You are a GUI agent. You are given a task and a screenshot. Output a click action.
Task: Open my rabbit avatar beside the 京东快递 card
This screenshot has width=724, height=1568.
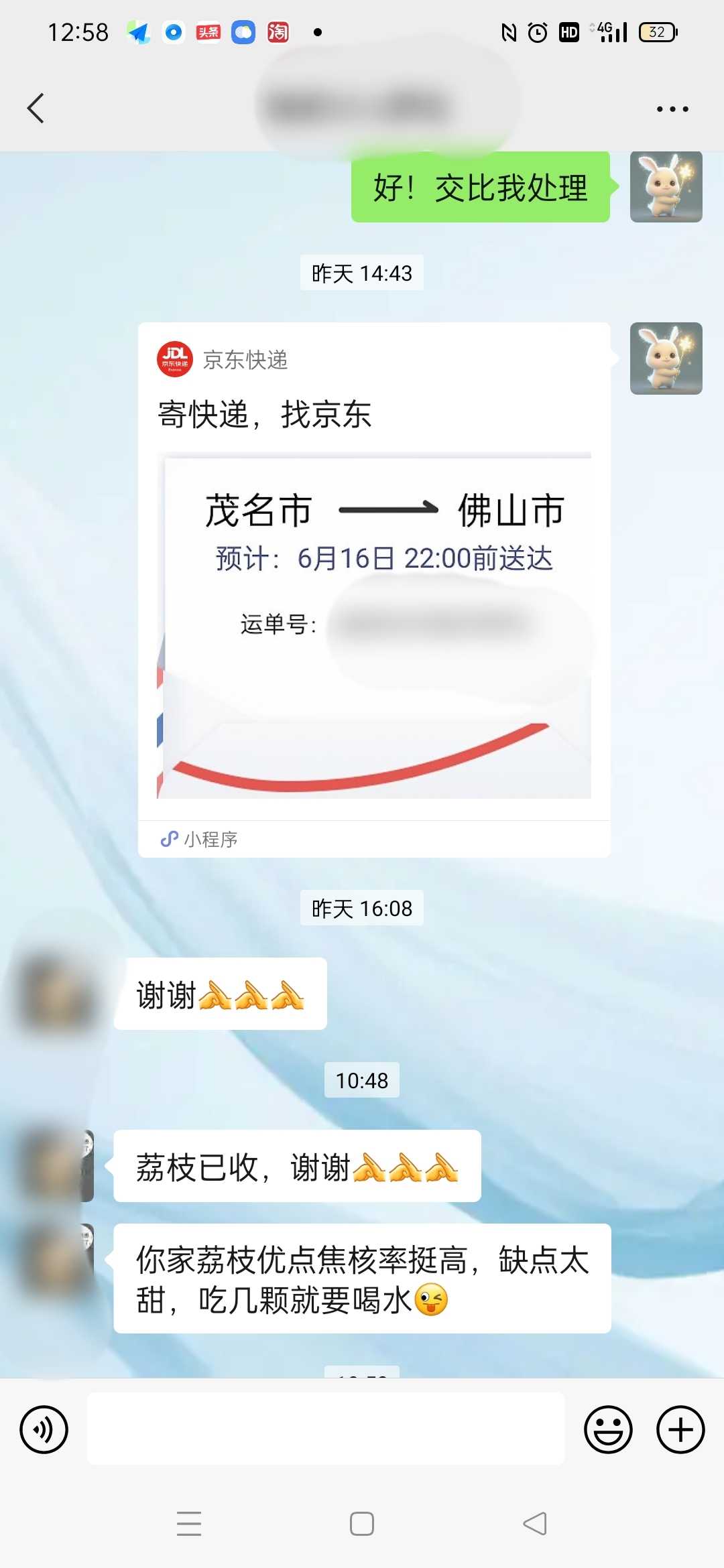[666, 358]
